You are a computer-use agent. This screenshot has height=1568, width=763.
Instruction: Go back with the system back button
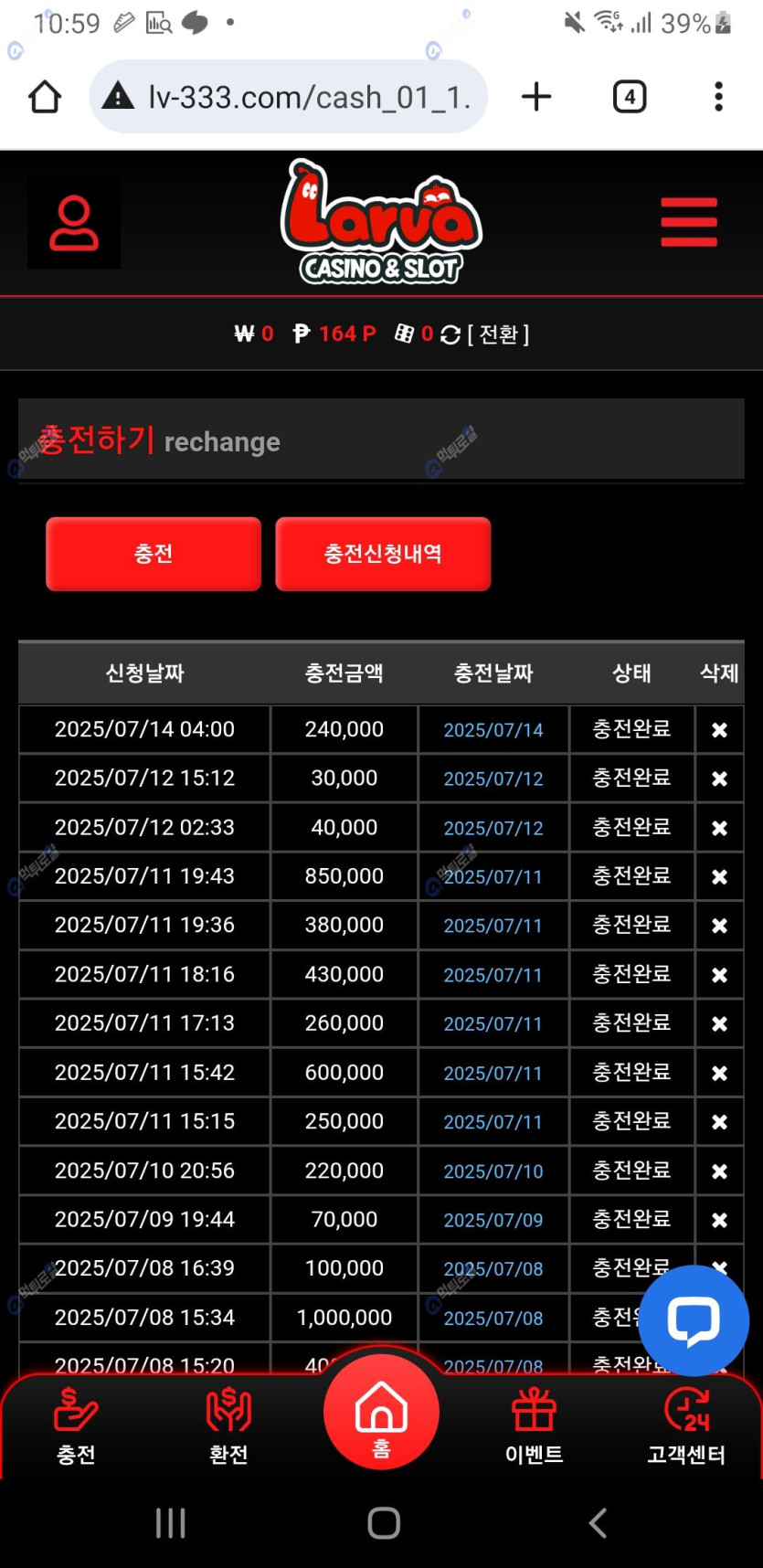click(598, 1523)
